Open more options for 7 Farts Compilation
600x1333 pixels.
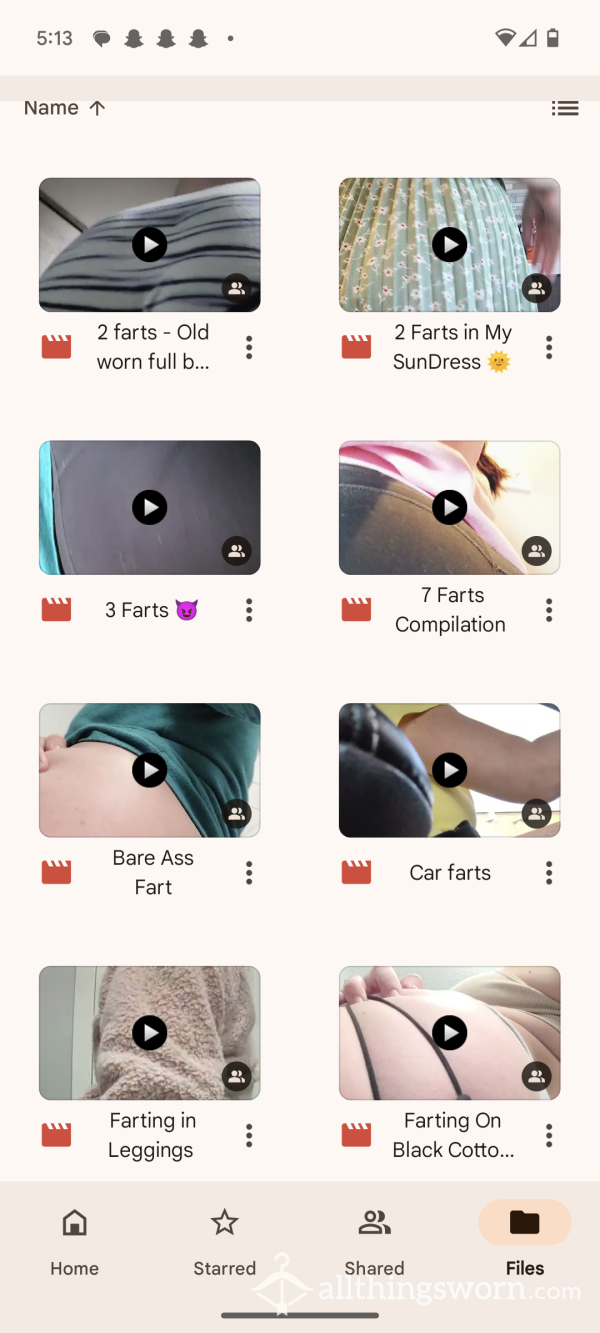pyautogui.click(x=549, y=610)
